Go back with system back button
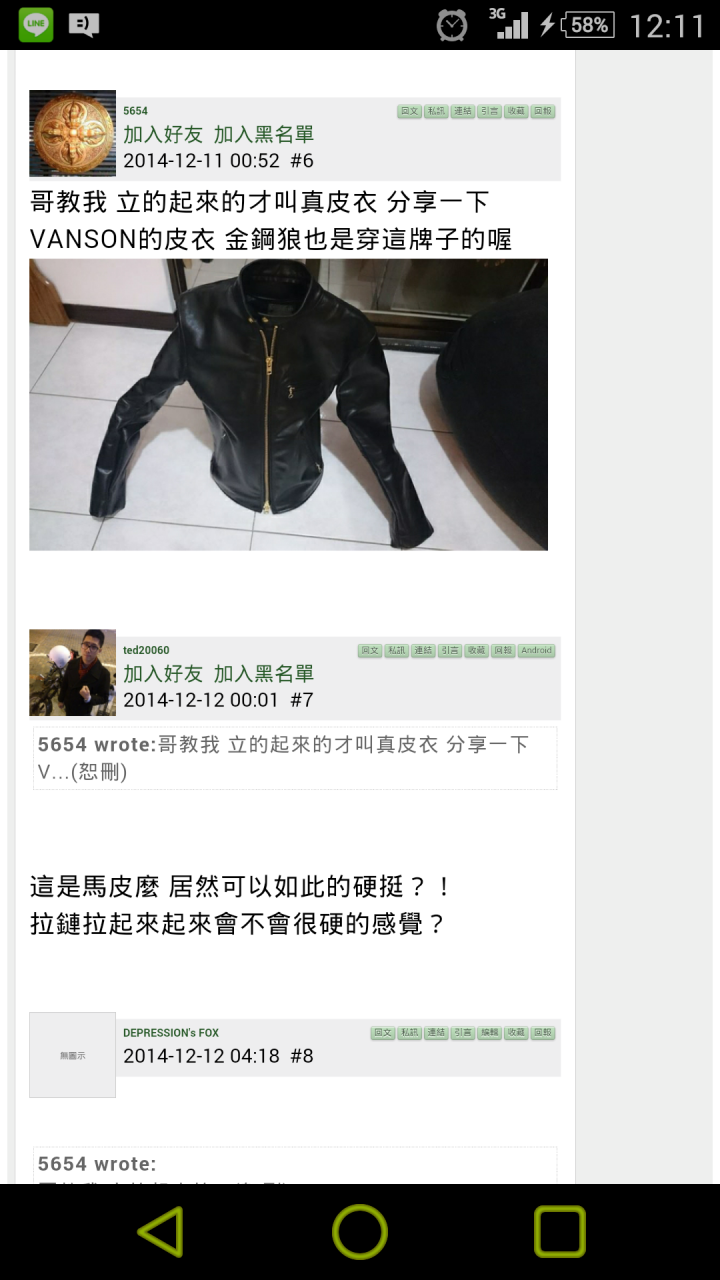Image resolution: width=720 pixels, height=1280 pixels. coord(161,1231)
